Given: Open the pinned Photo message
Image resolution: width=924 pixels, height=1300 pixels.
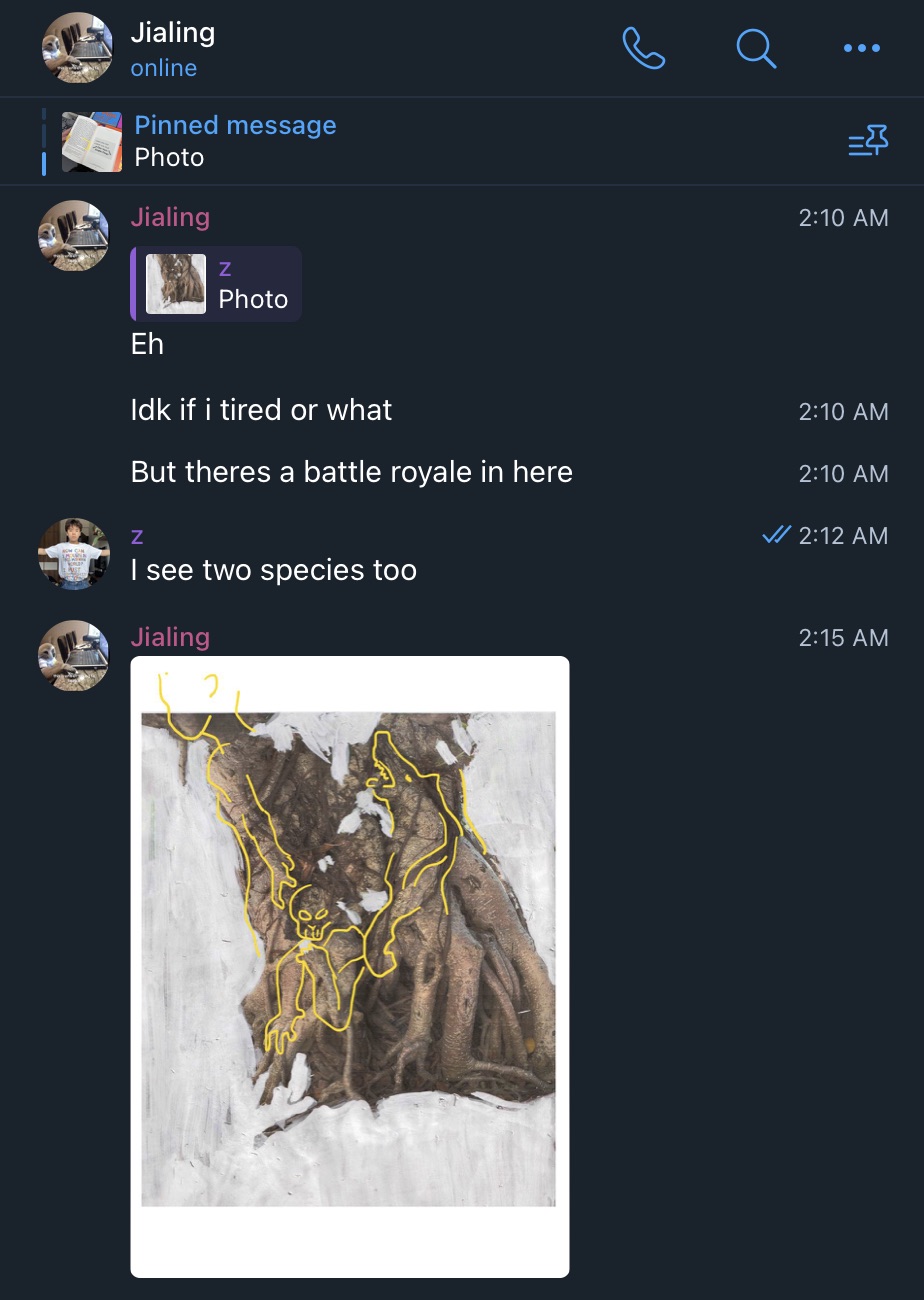Looking at the screenshot, I should [x=235, y=141].
